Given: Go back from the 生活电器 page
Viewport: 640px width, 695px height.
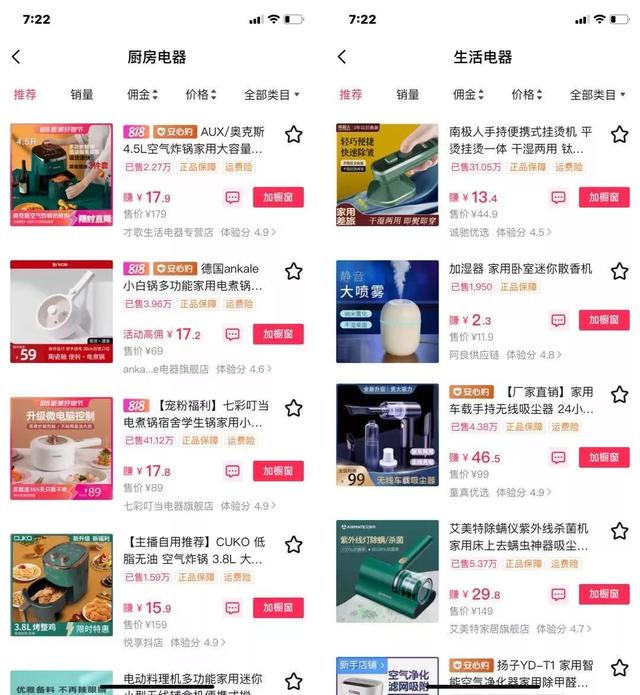Looking at the screenshot, I should pyautogui.click(x=342, y=57).
